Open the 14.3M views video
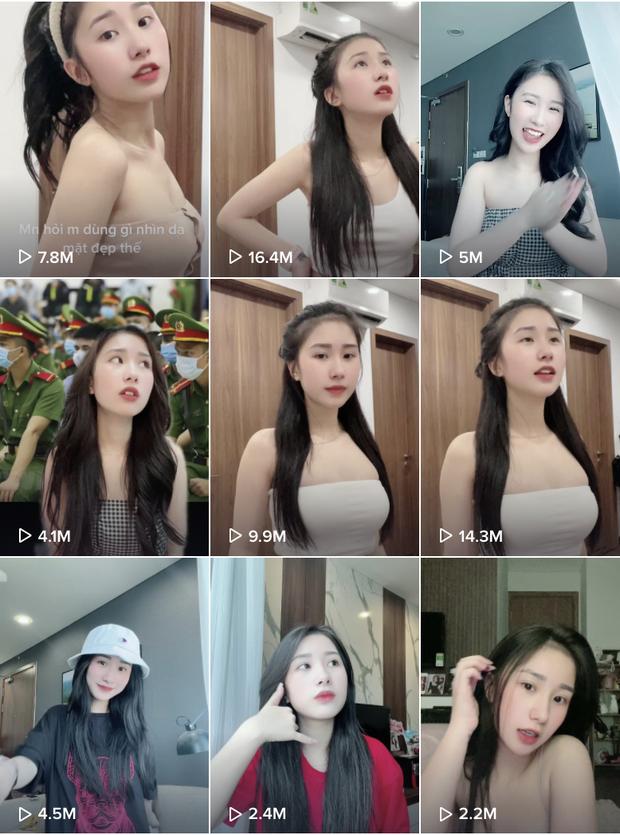The width and height of the screenshot is (620, 835). click(x=520, y=417)
